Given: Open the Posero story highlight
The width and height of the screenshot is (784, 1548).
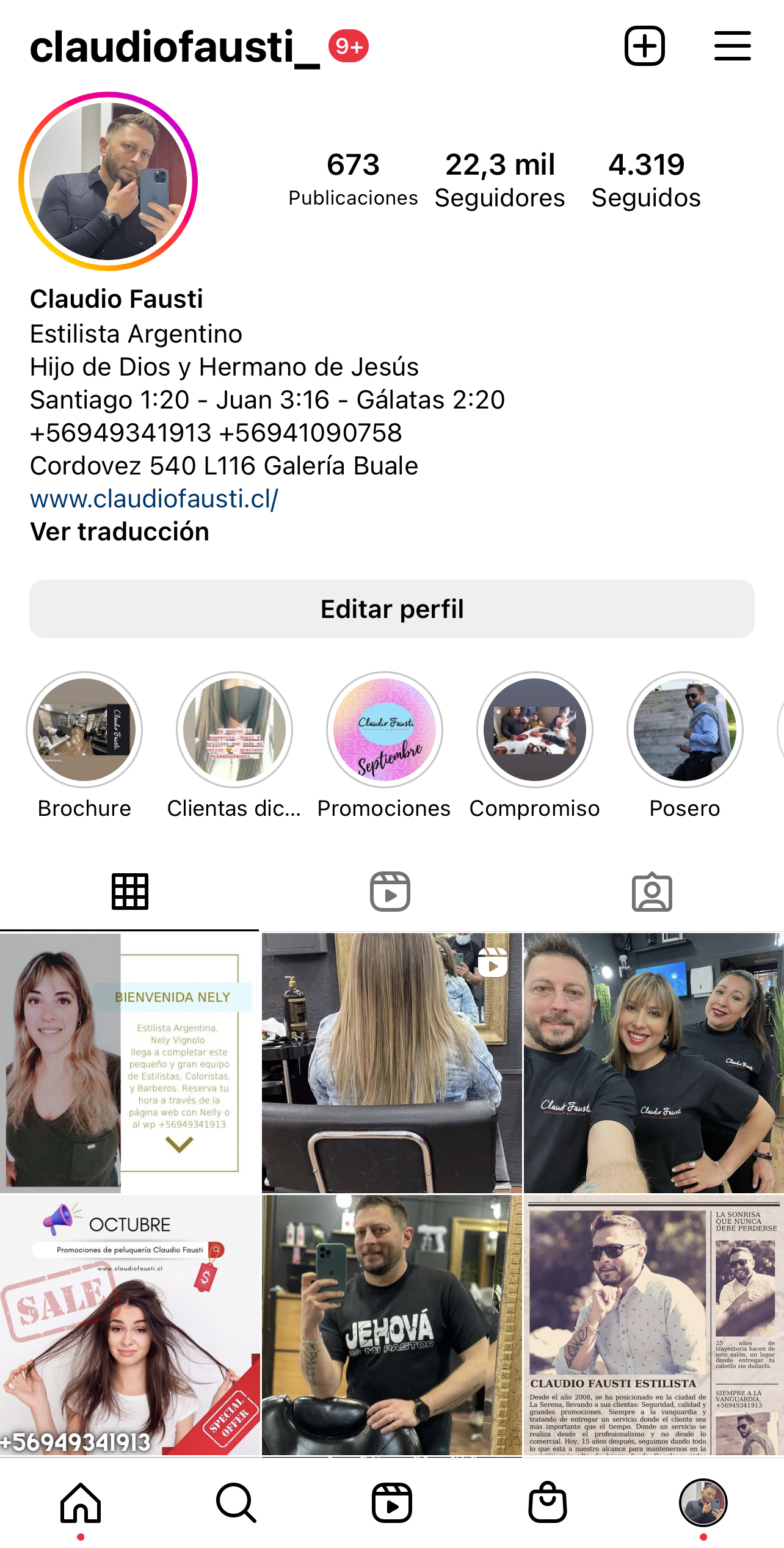Looking at the screenshot, I should point(684,729).
